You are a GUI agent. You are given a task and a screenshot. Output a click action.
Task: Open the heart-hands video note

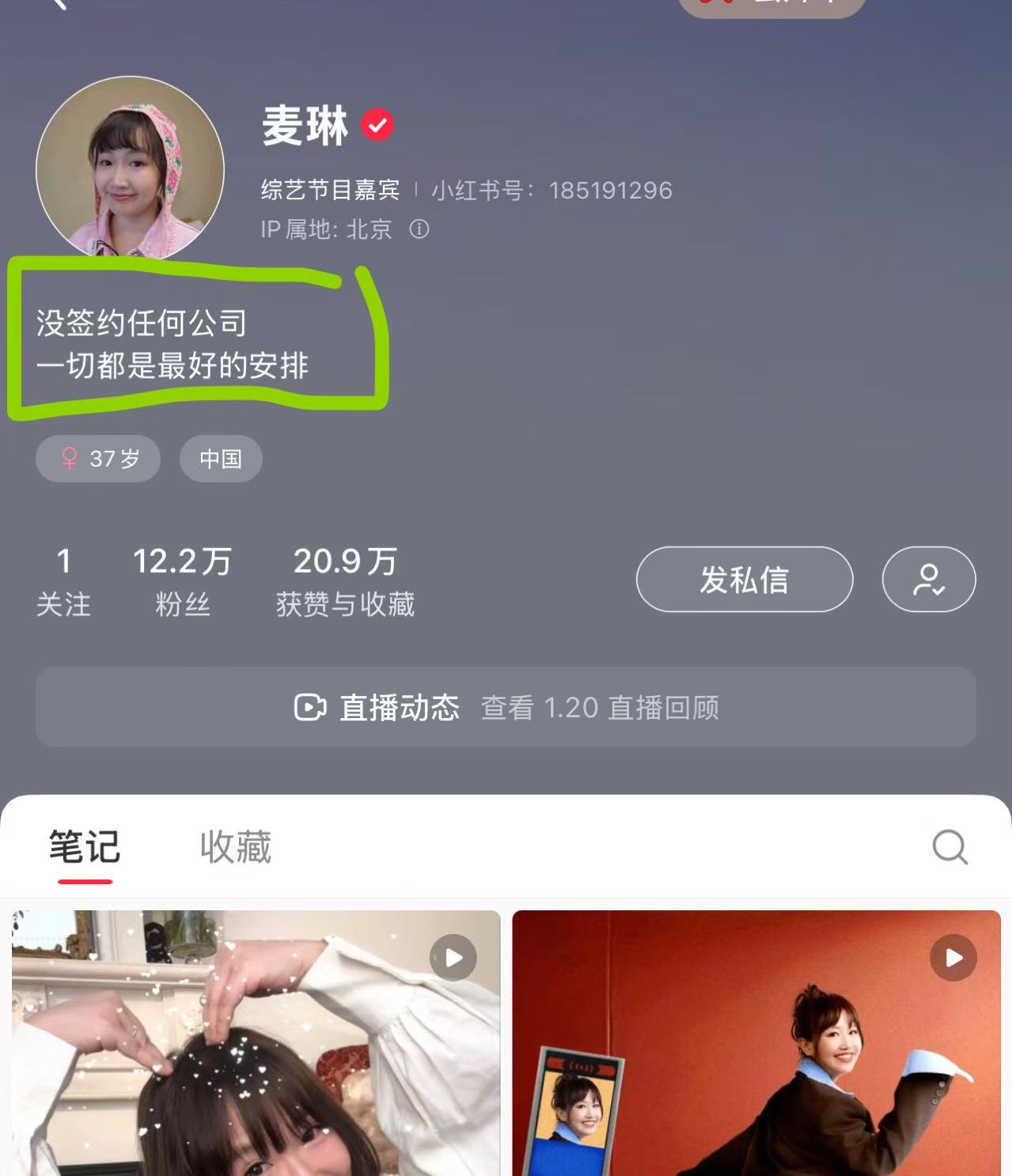pyautogui.click(x=256, y=1044)
